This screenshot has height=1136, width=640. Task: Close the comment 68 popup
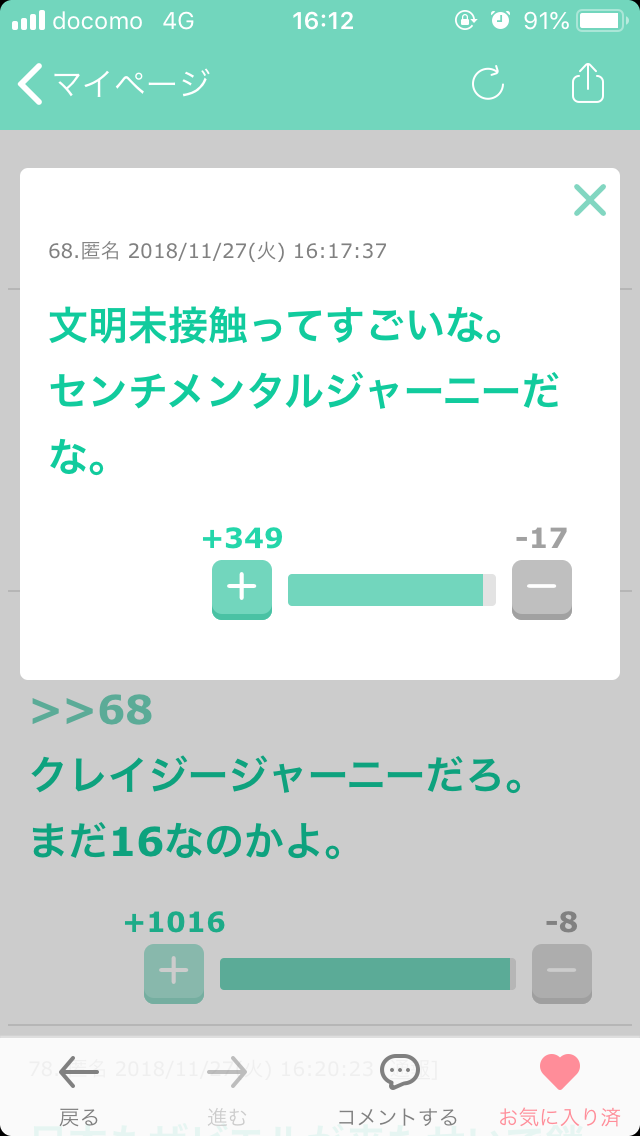tap(589, 200)
